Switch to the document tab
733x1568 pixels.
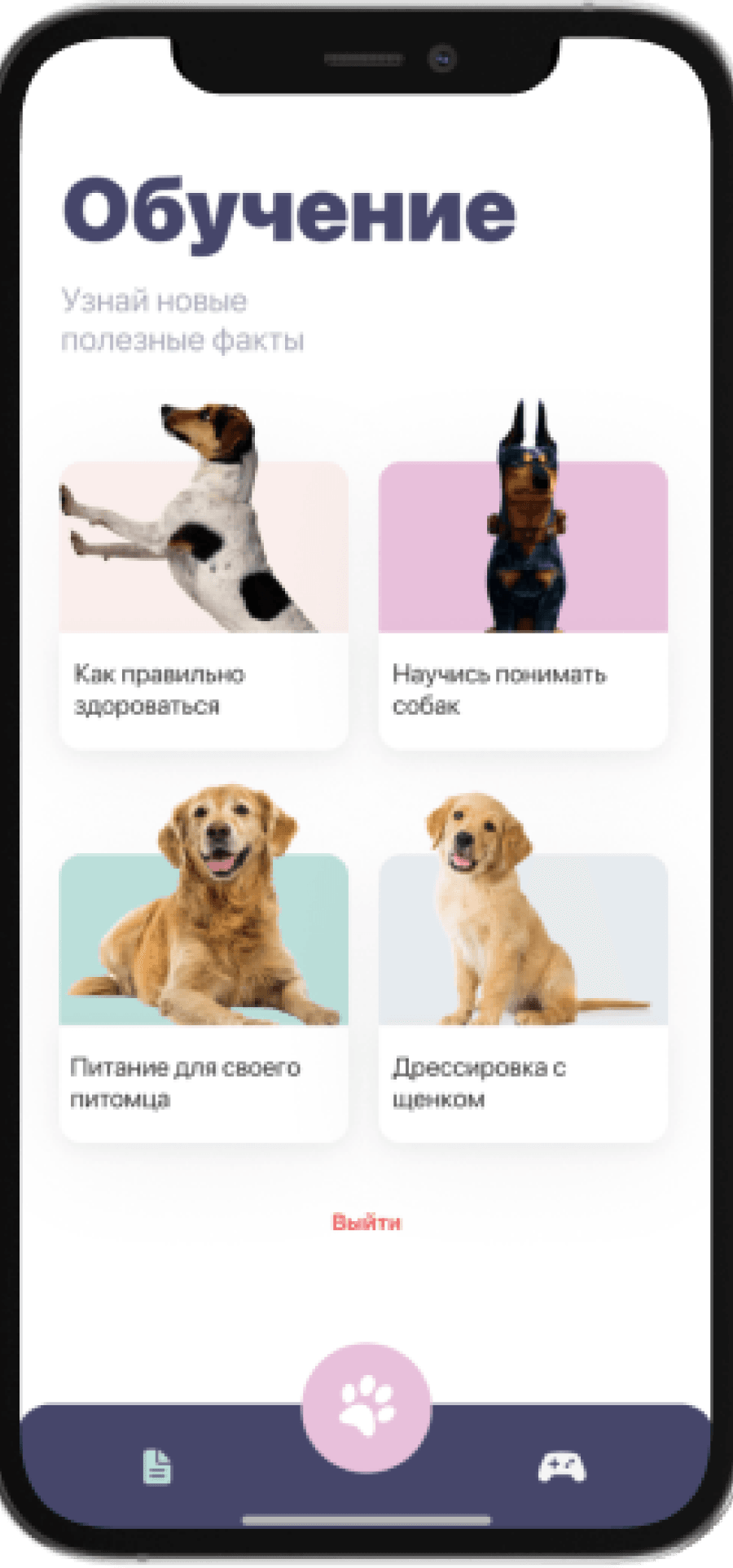[157, 1465]
